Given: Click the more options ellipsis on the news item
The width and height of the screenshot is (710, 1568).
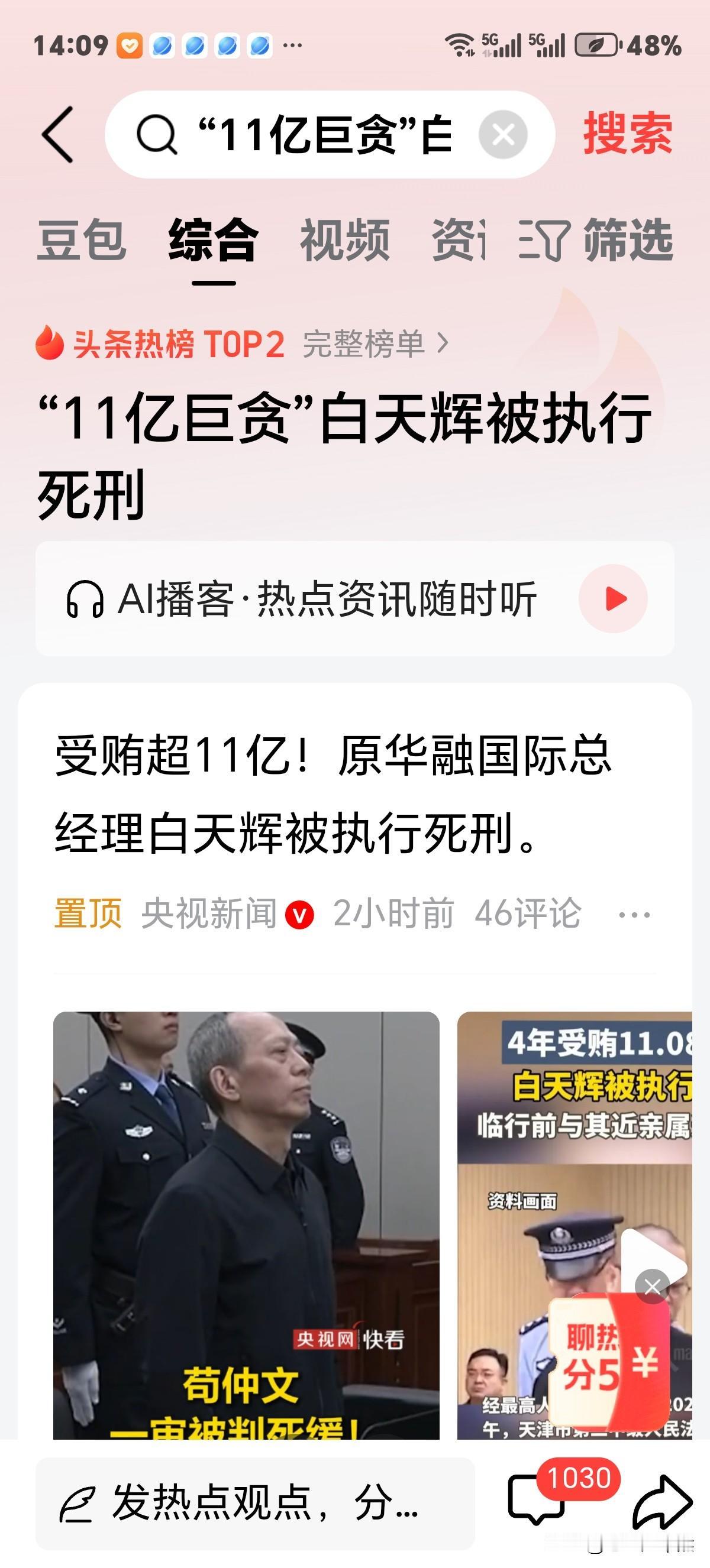Looking at the screenshot, I should (x=633, y=913).
